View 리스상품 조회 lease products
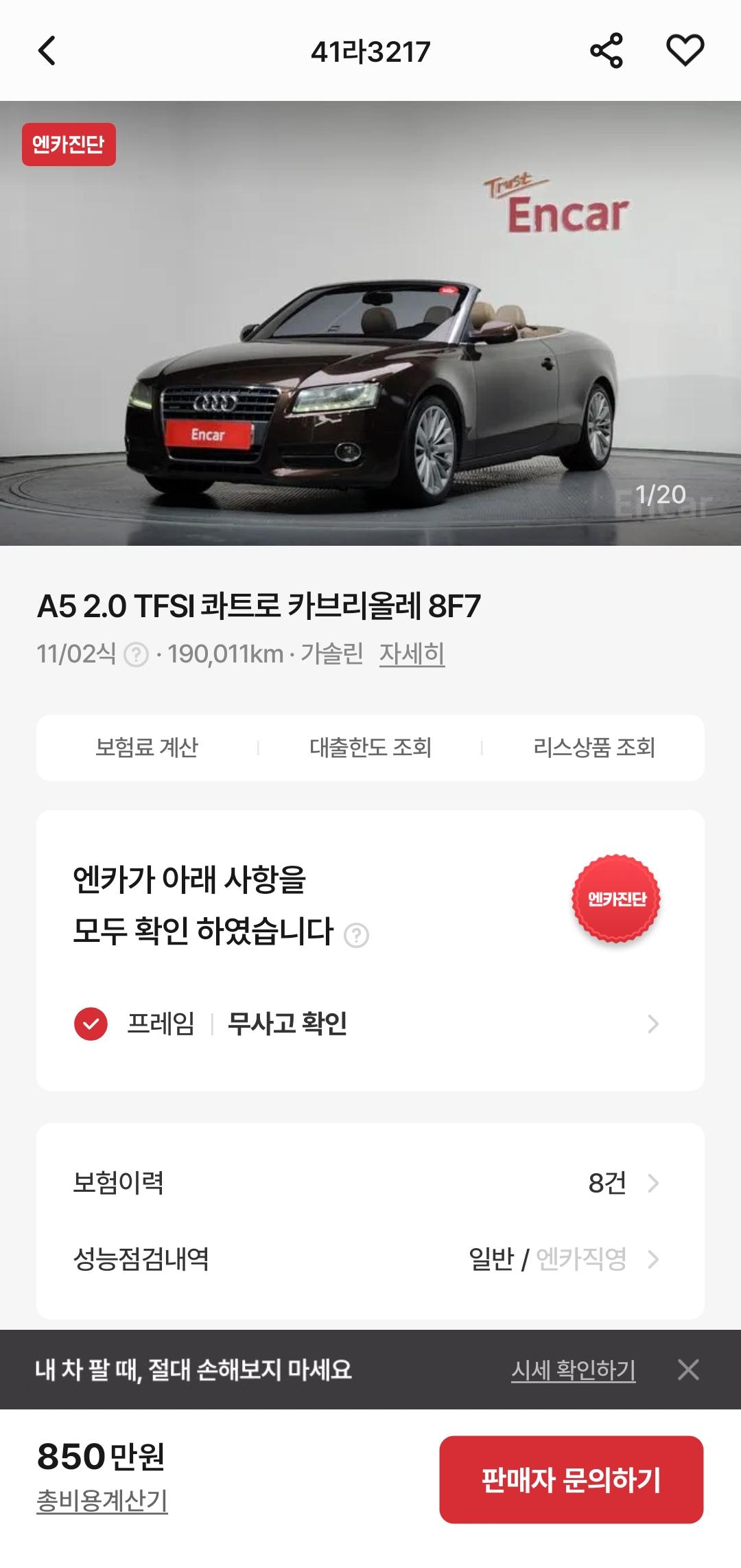The image size is (741, 1568). pos(594,748)
